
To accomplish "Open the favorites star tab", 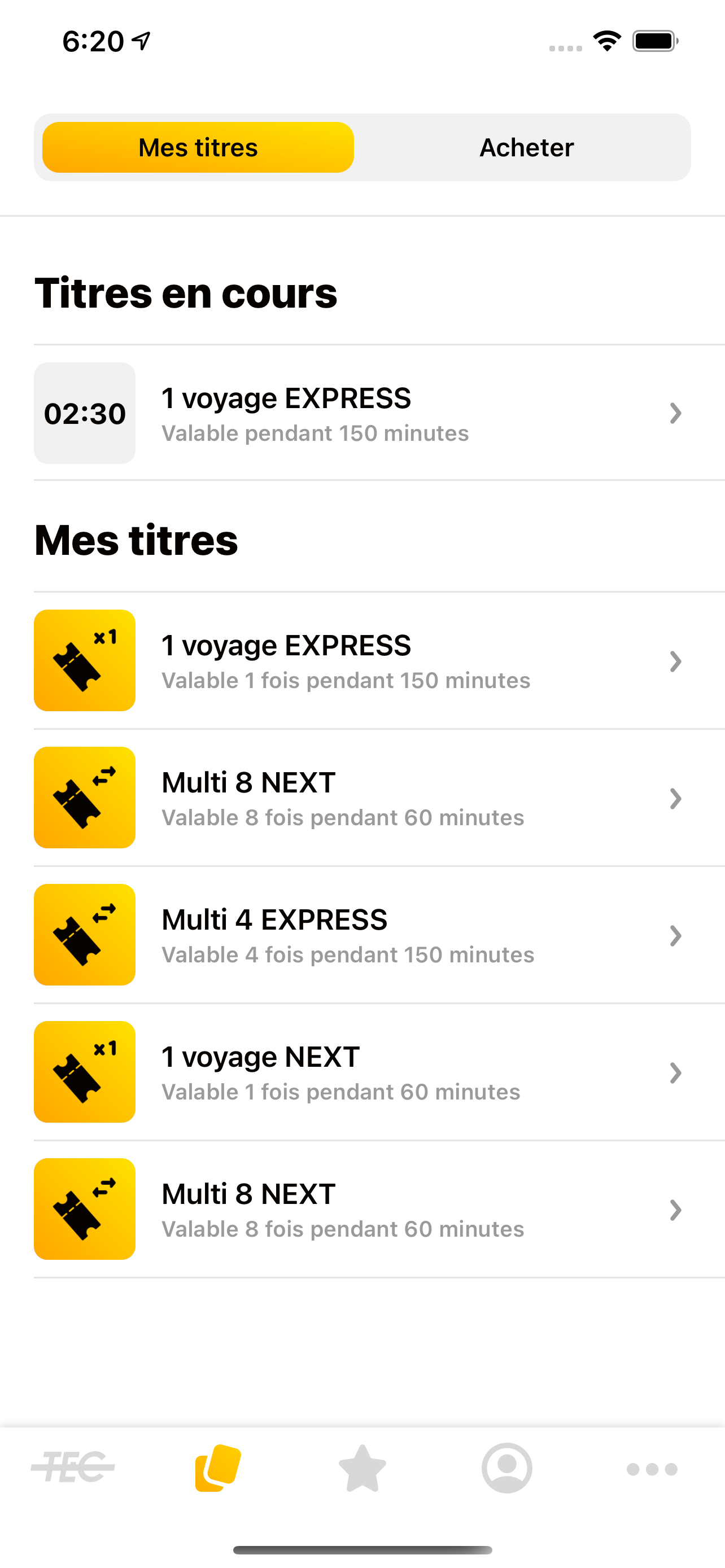I will pos(362,1468).
